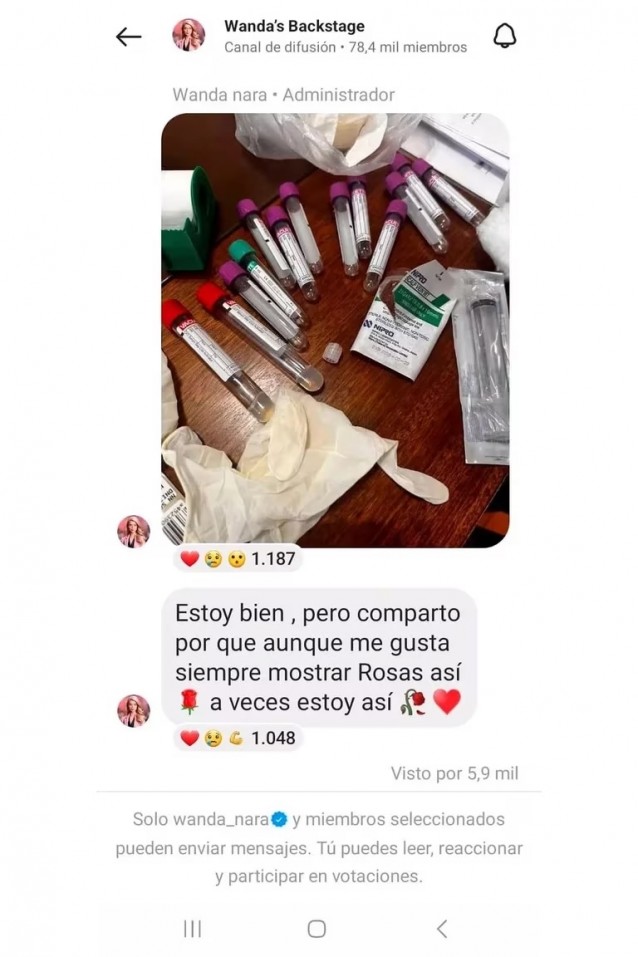Go back using the top arrow
Image resolution: width=638 pixels, height=957 pixels.
(128, 37)
